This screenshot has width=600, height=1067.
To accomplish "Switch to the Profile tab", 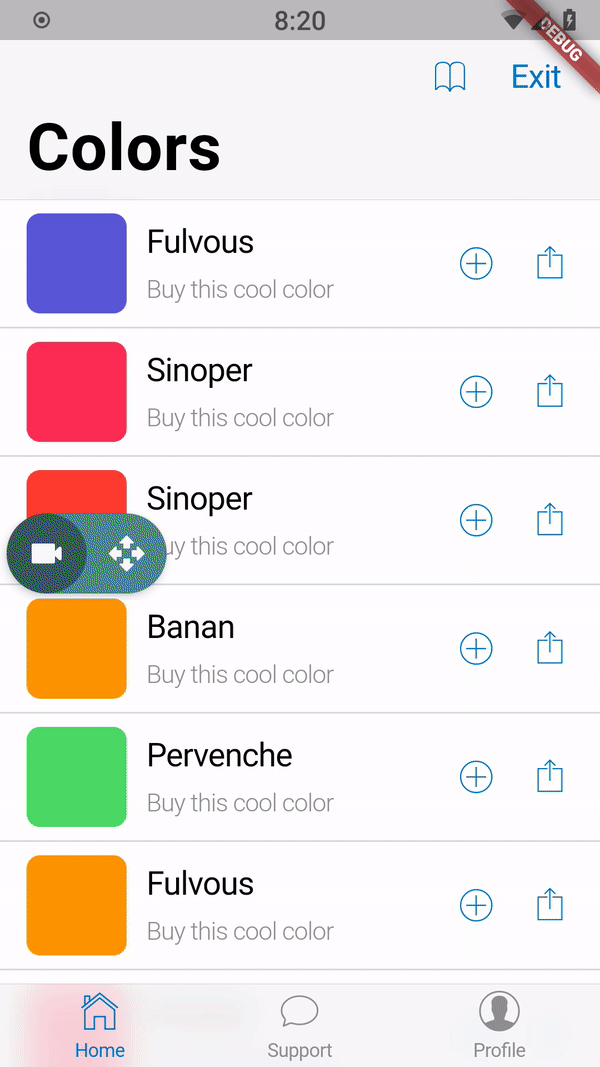I will (x=499, y=1026).
